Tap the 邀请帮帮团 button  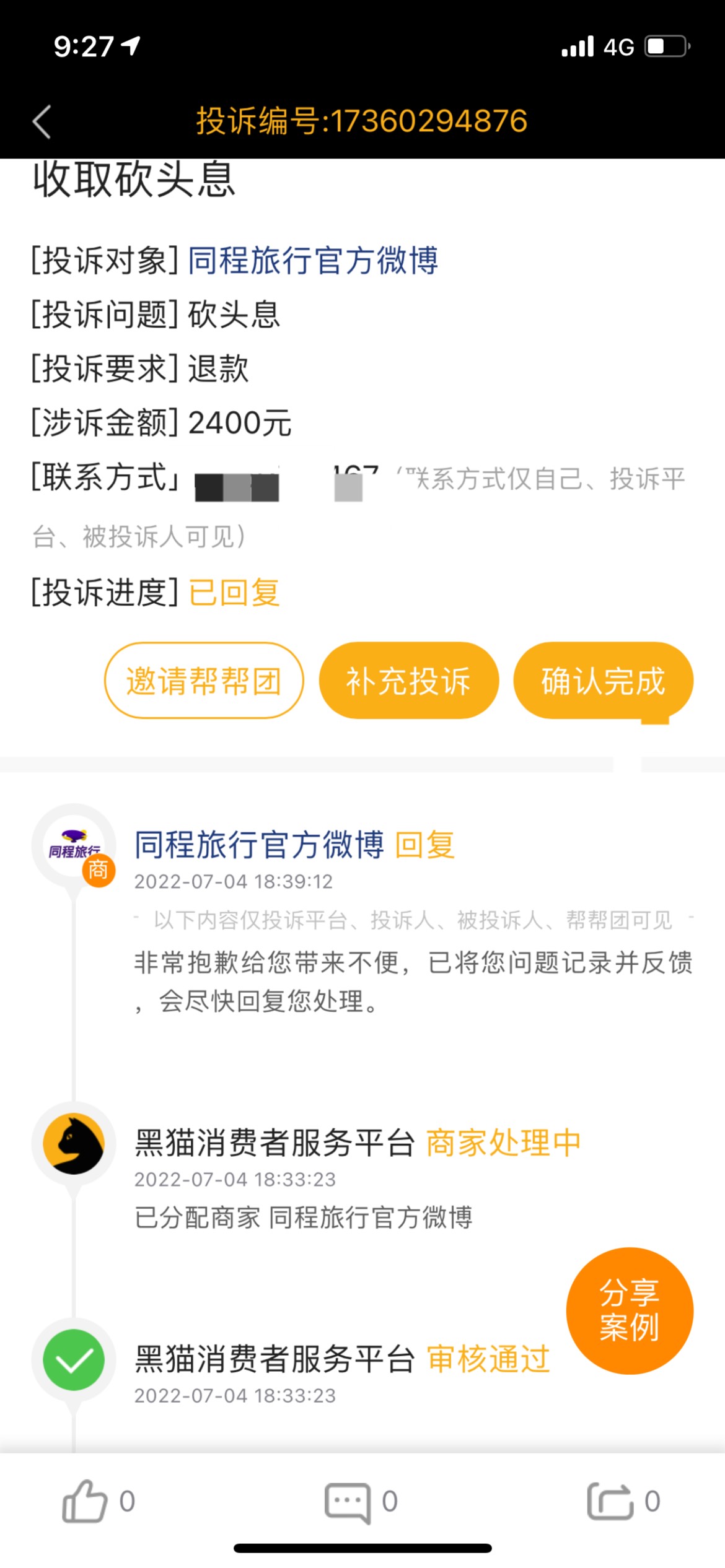pos(204,681)
